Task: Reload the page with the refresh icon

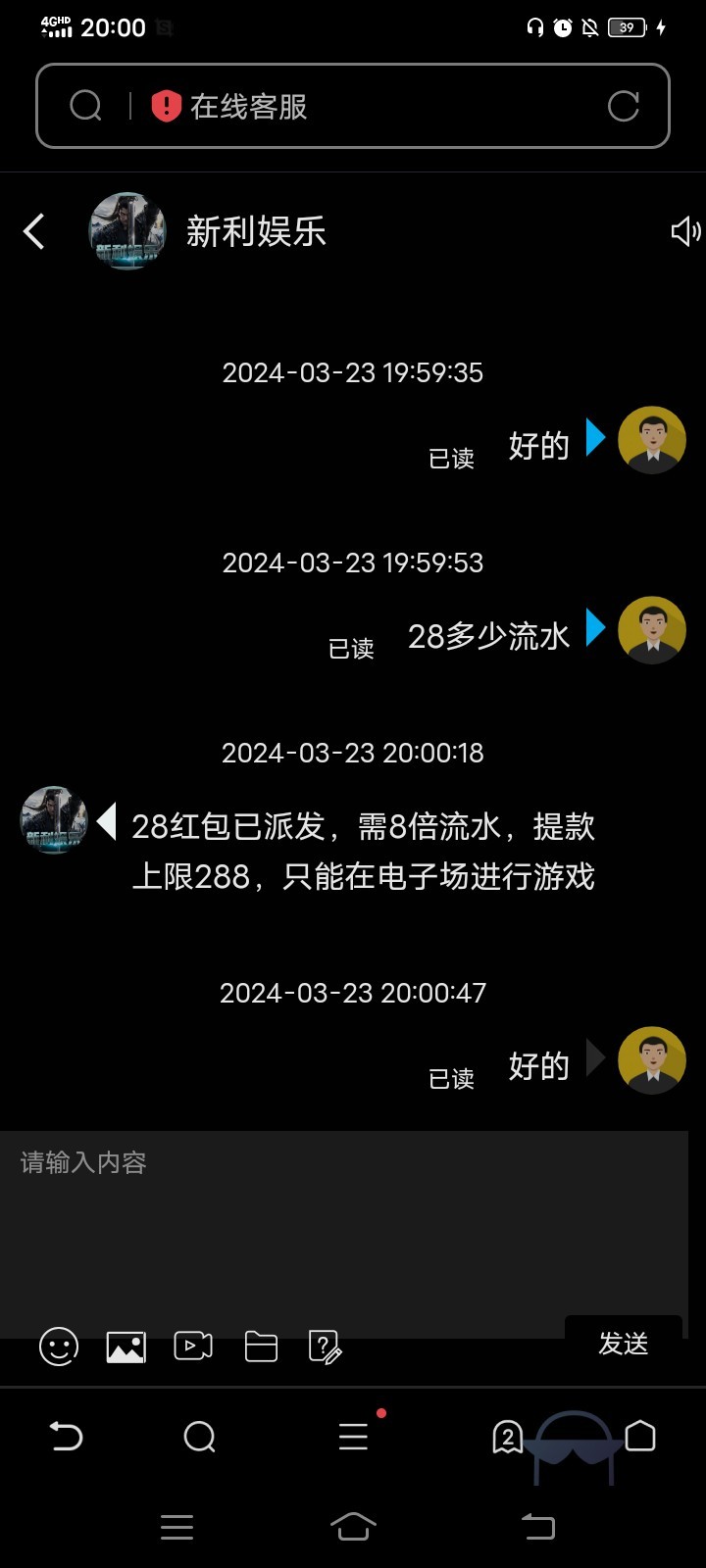Action: [623, 106]
